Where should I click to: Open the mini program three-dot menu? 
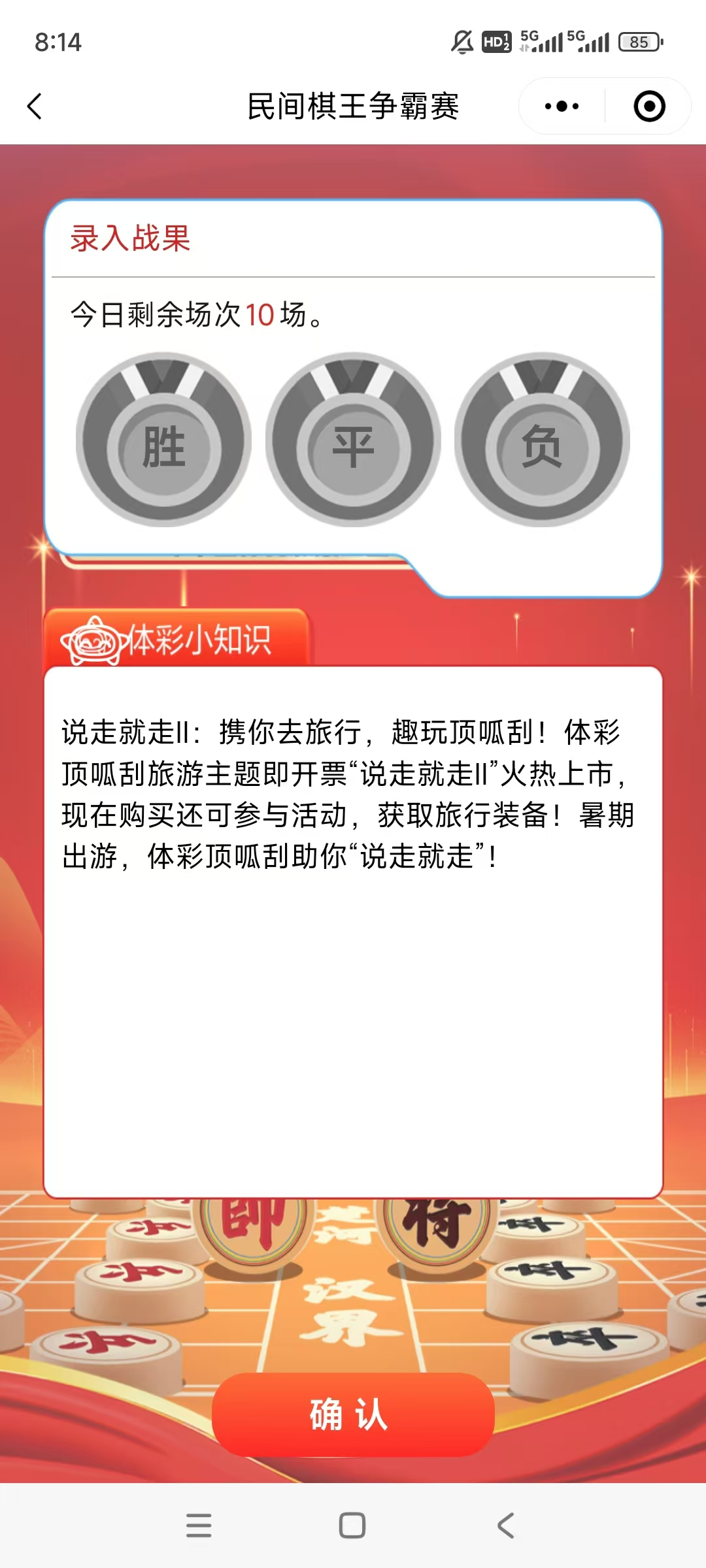(562, 106)
